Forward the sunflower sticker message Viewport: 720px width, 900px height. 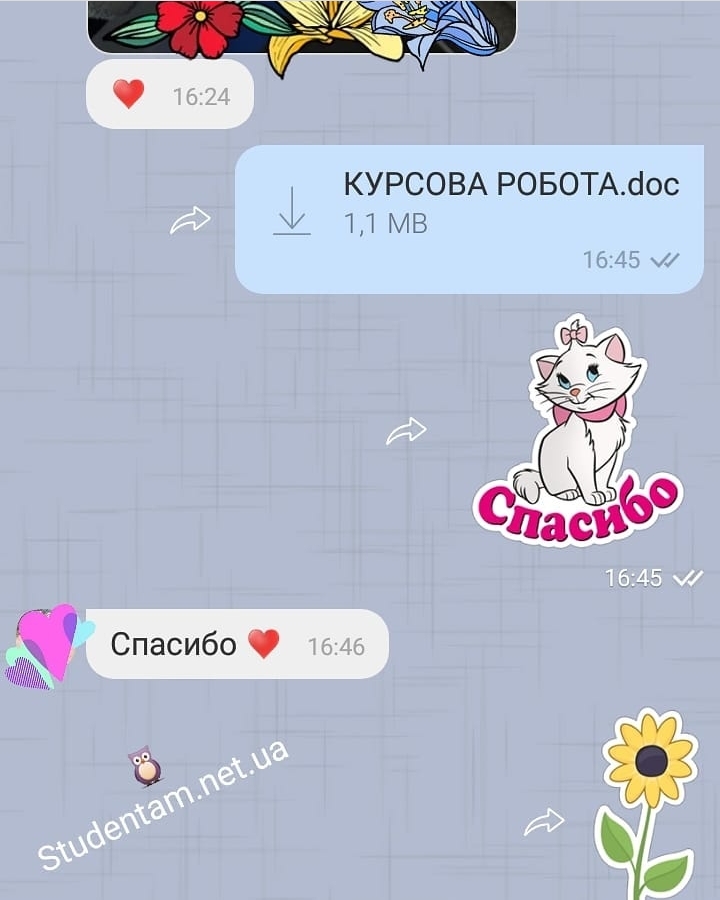[544, 823]
